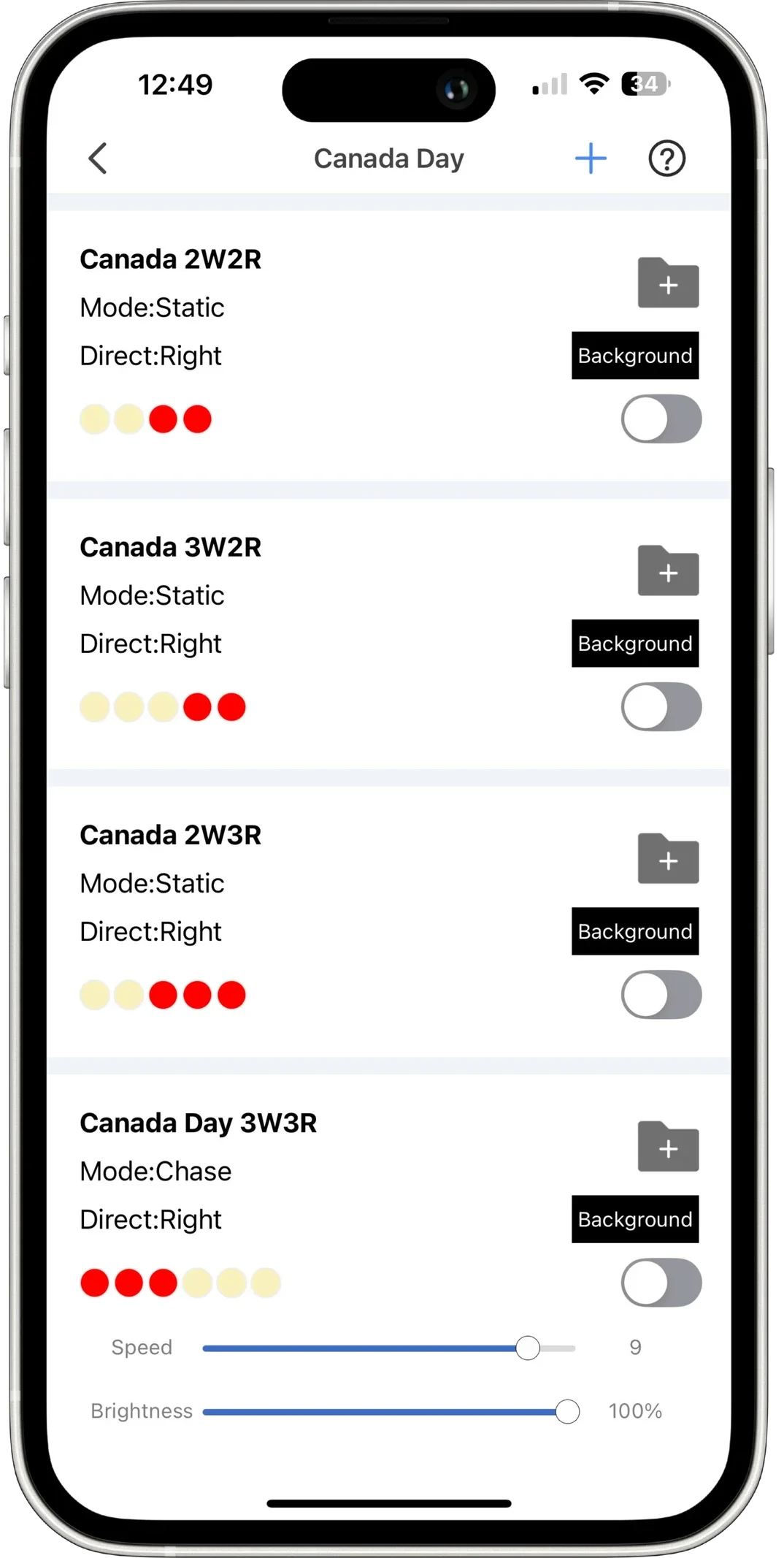Tap Background for Canada 2W3R
Viewport: 784px width, 1558px height.
pyautogui.click(x=634, y=931)
